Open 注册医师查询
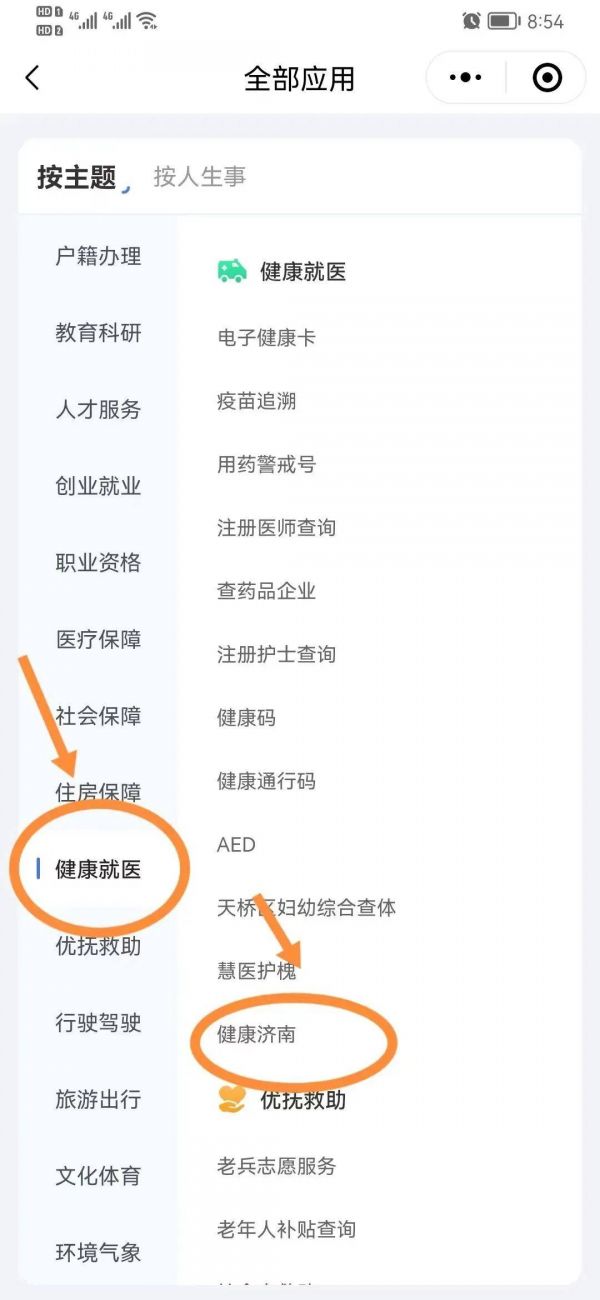The height and width of the screenshot is (1300, 600). click(x=276, y=528)
